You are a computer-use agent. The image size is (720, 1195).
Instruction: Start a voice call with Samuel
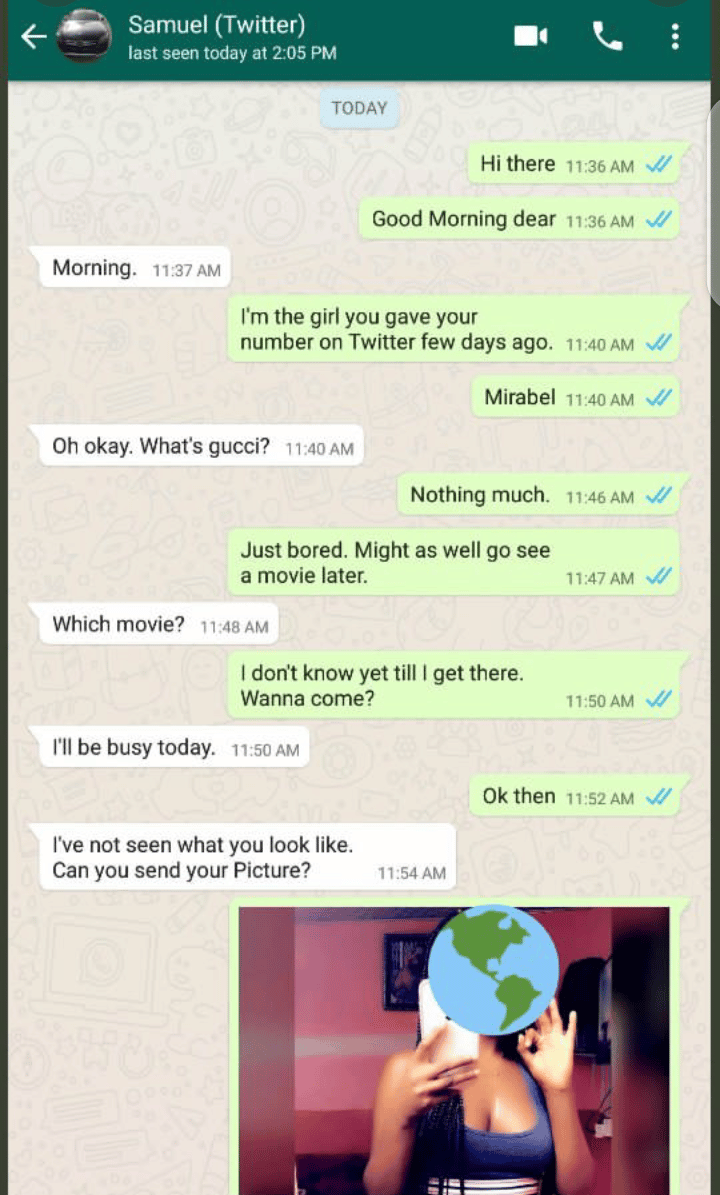pos(607,37)
